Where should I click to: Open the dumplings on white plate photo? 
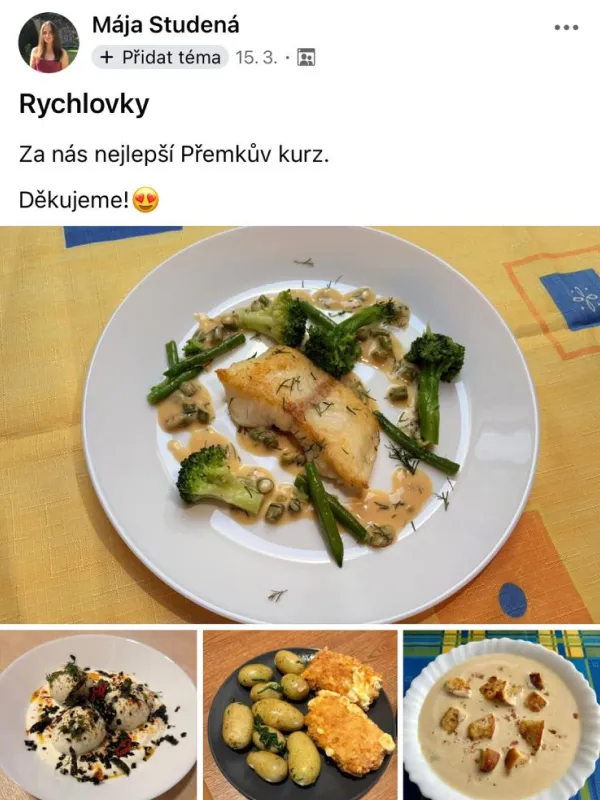98,715
